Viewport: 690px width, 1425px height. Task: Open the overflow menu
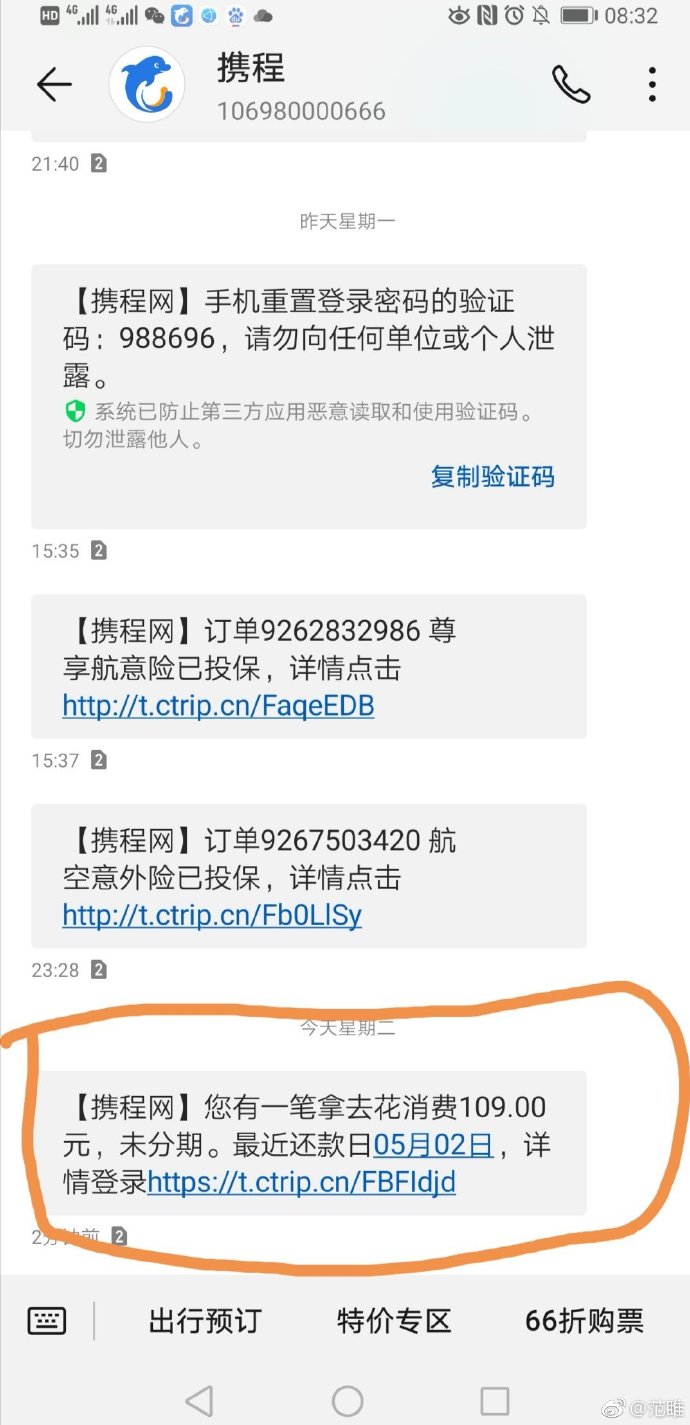(x=652, y=85)
